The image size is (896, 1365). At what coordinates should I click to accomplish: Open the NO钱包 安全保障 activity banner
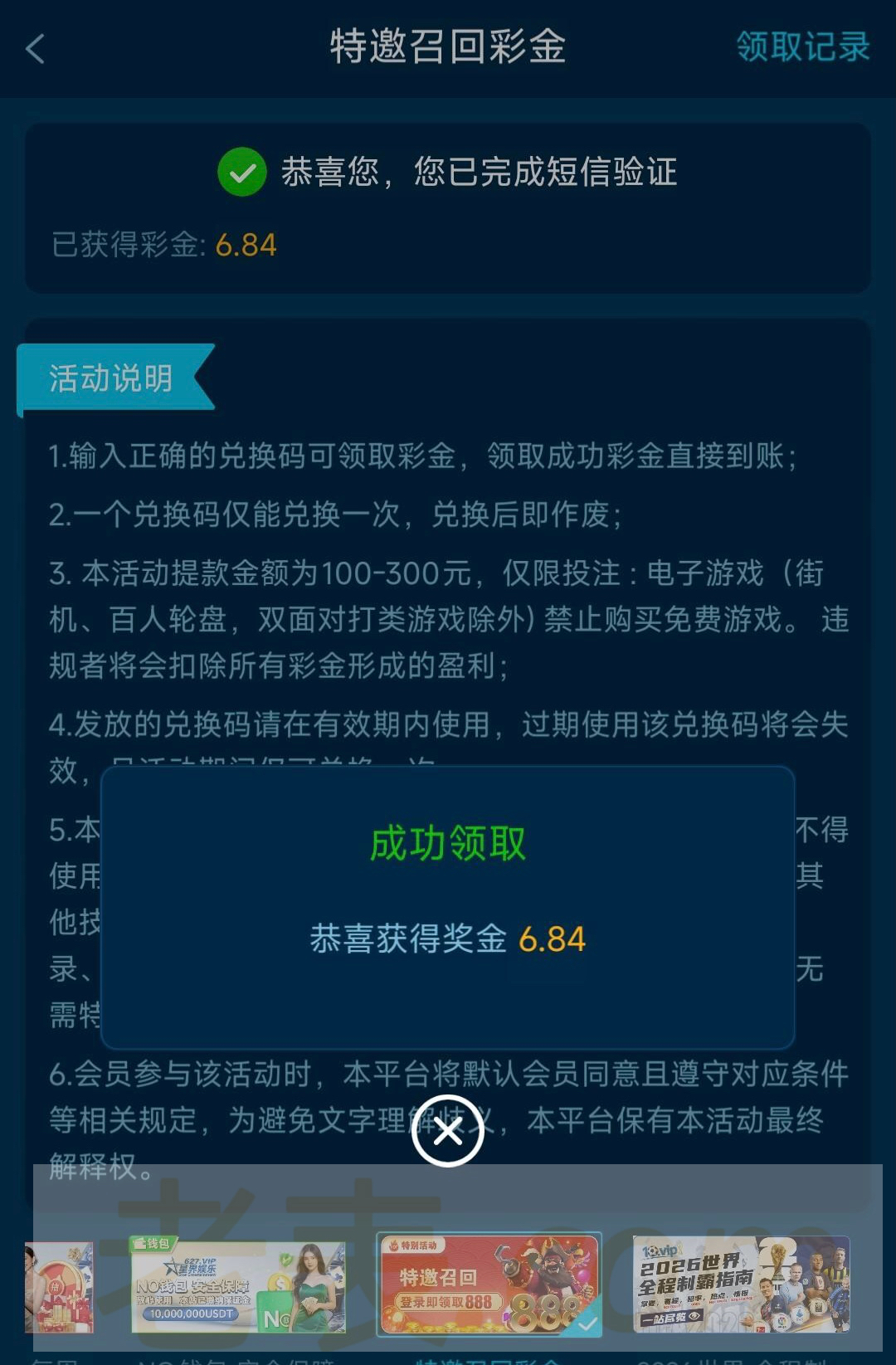238,1286
